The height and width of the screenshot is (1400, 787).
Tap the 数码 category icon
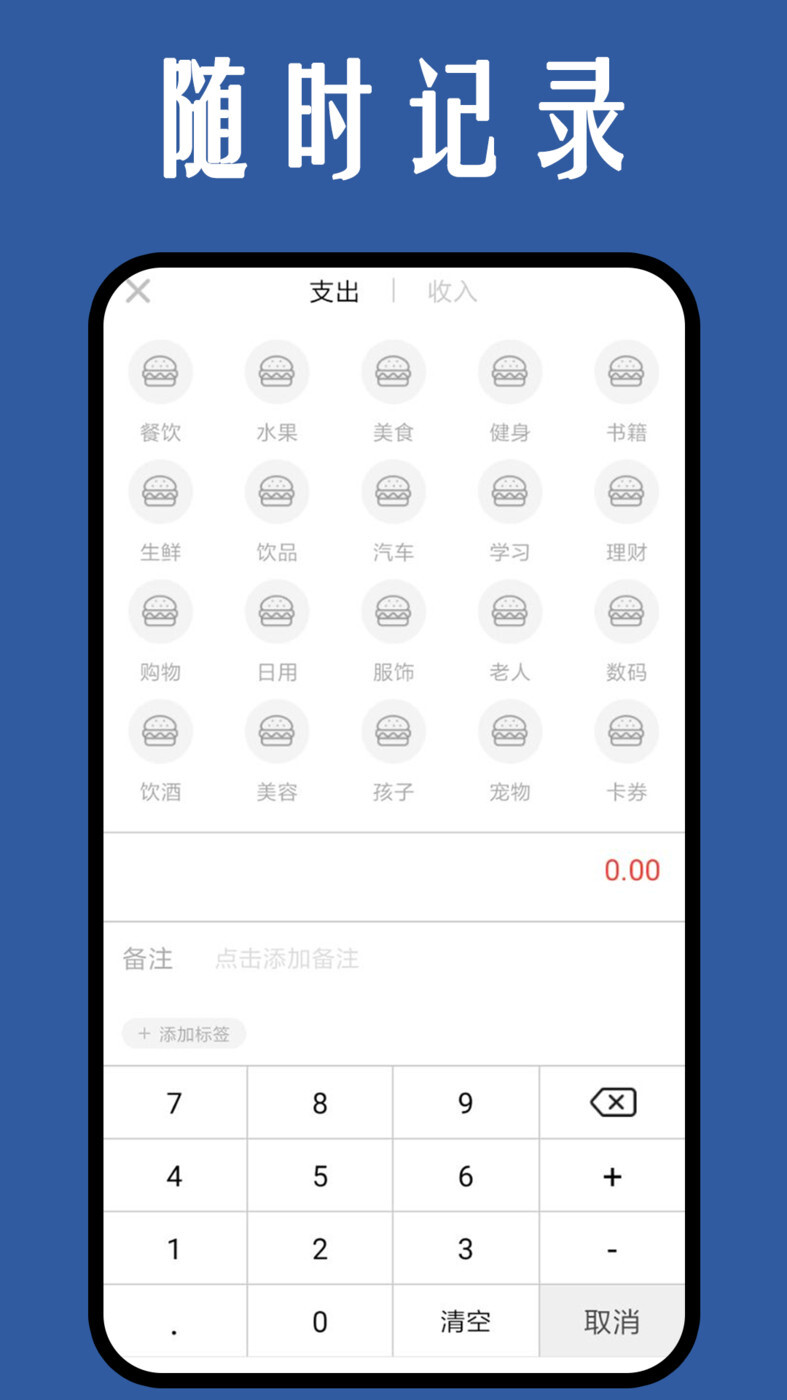pos(626,611)
